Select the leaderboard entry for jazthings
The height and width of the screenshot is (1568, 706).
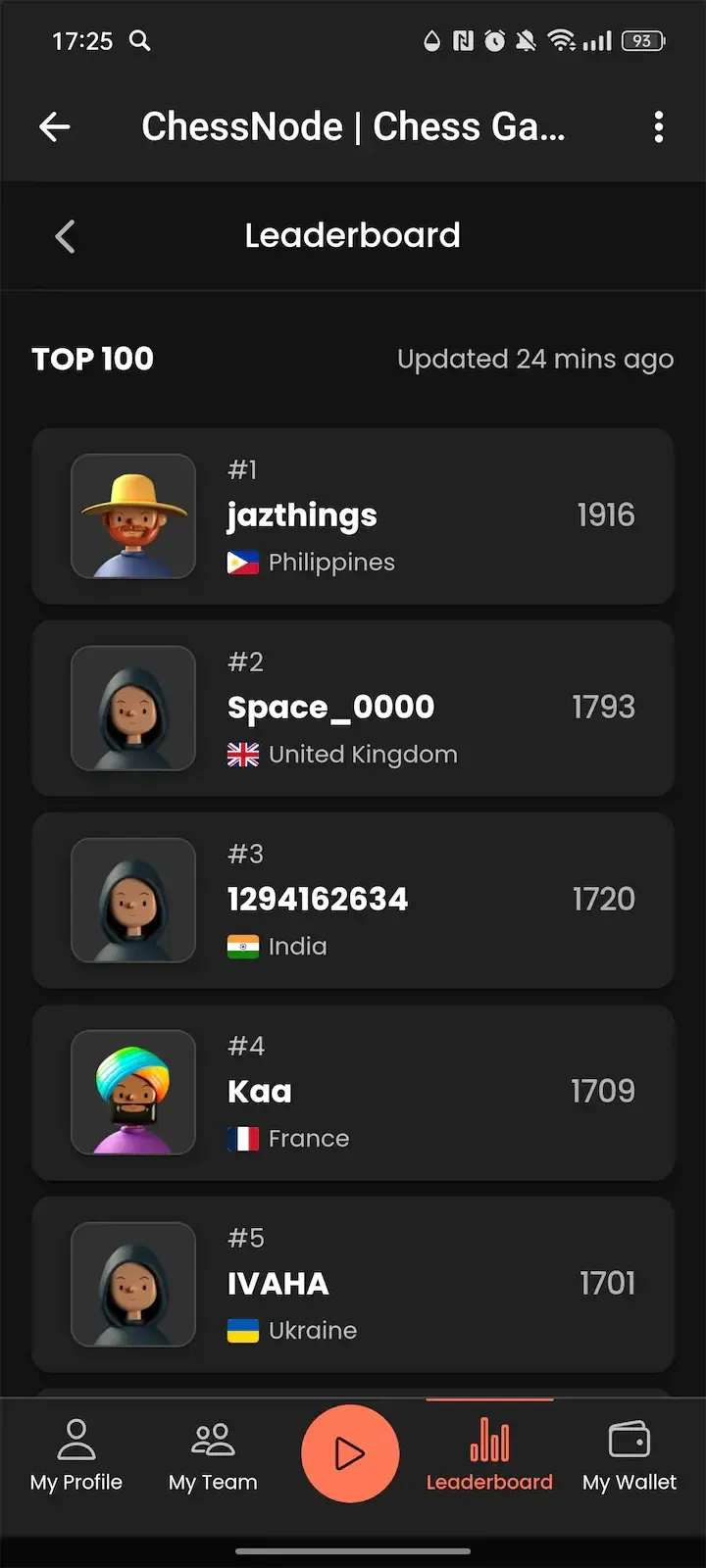coord(353,516)
